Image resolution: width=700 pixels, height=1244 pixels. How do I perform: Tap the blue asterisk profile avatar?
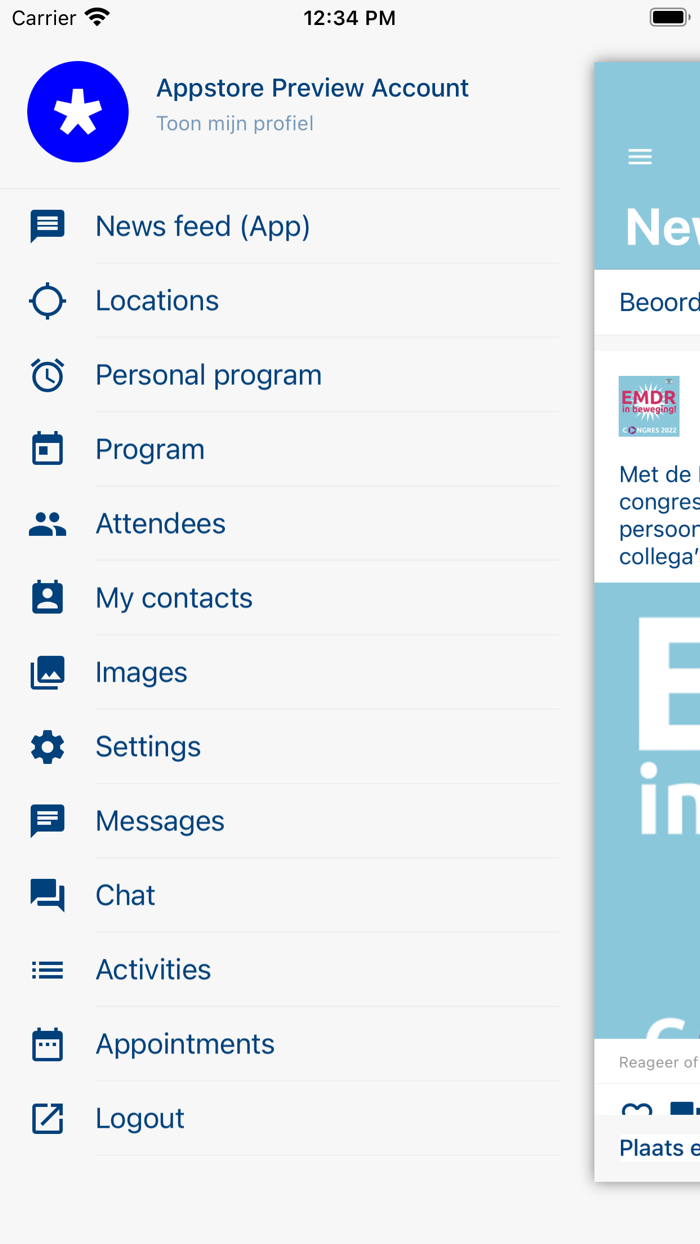(x=78, y=112)
